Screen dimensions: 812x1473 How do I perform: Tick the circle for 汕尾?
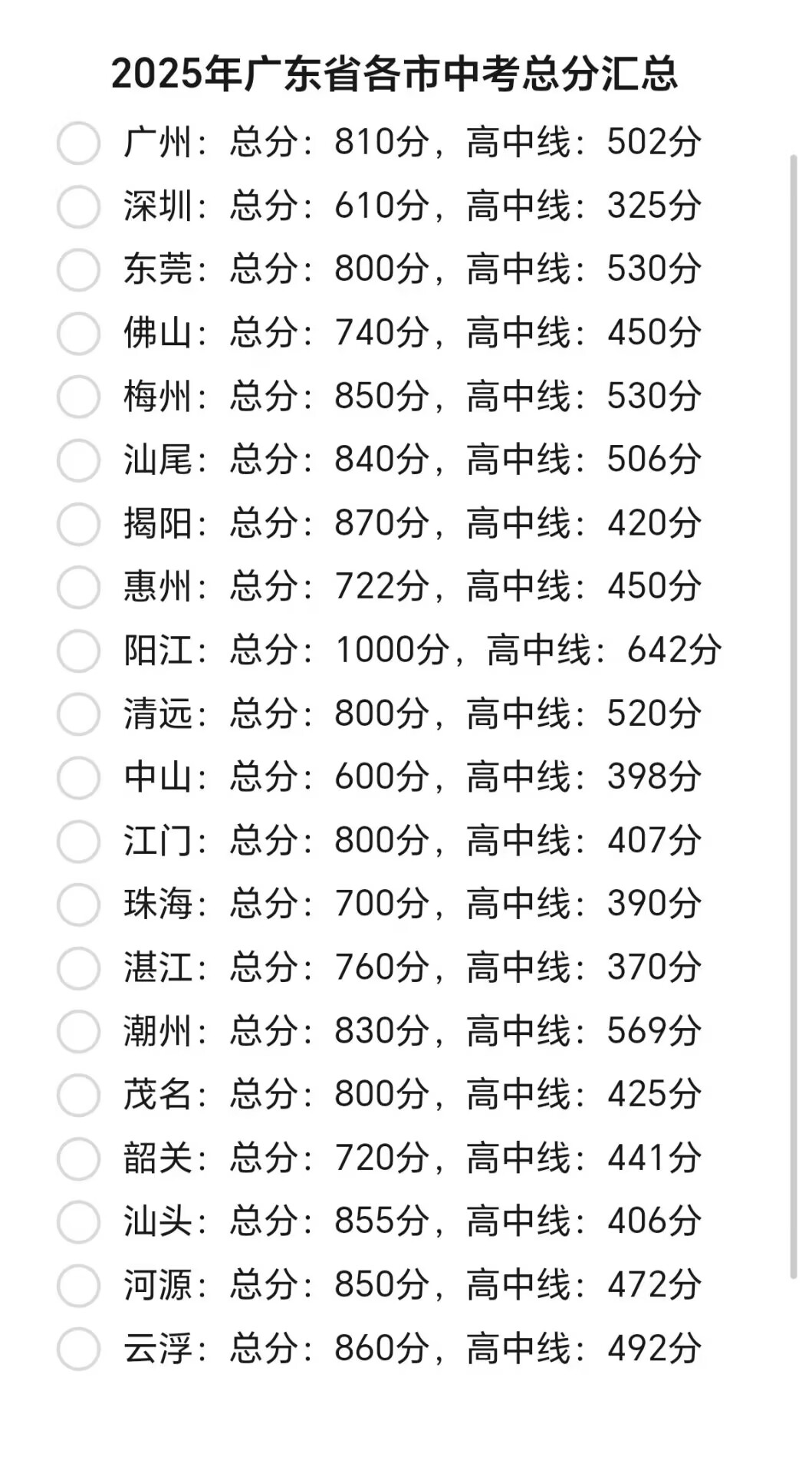[x=78, y=460]
